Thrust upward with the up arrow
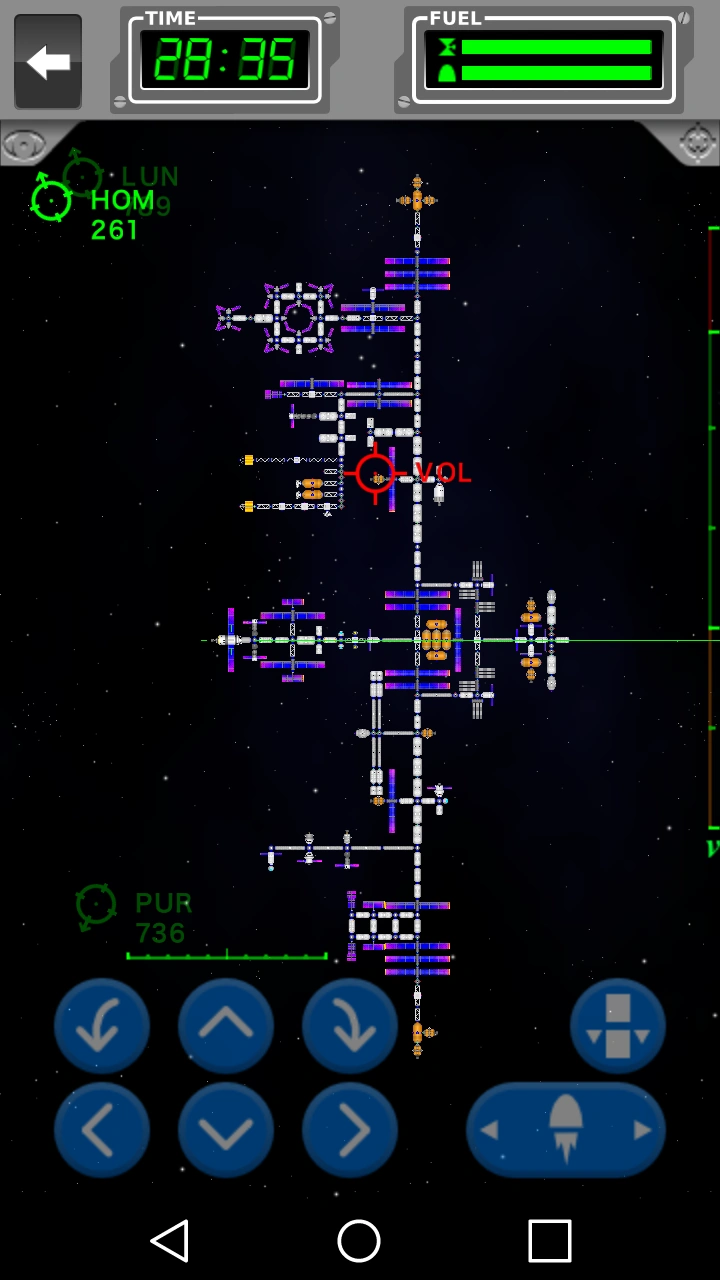The width and height of the screenshot is (720, 1280). coord(226,1026)
